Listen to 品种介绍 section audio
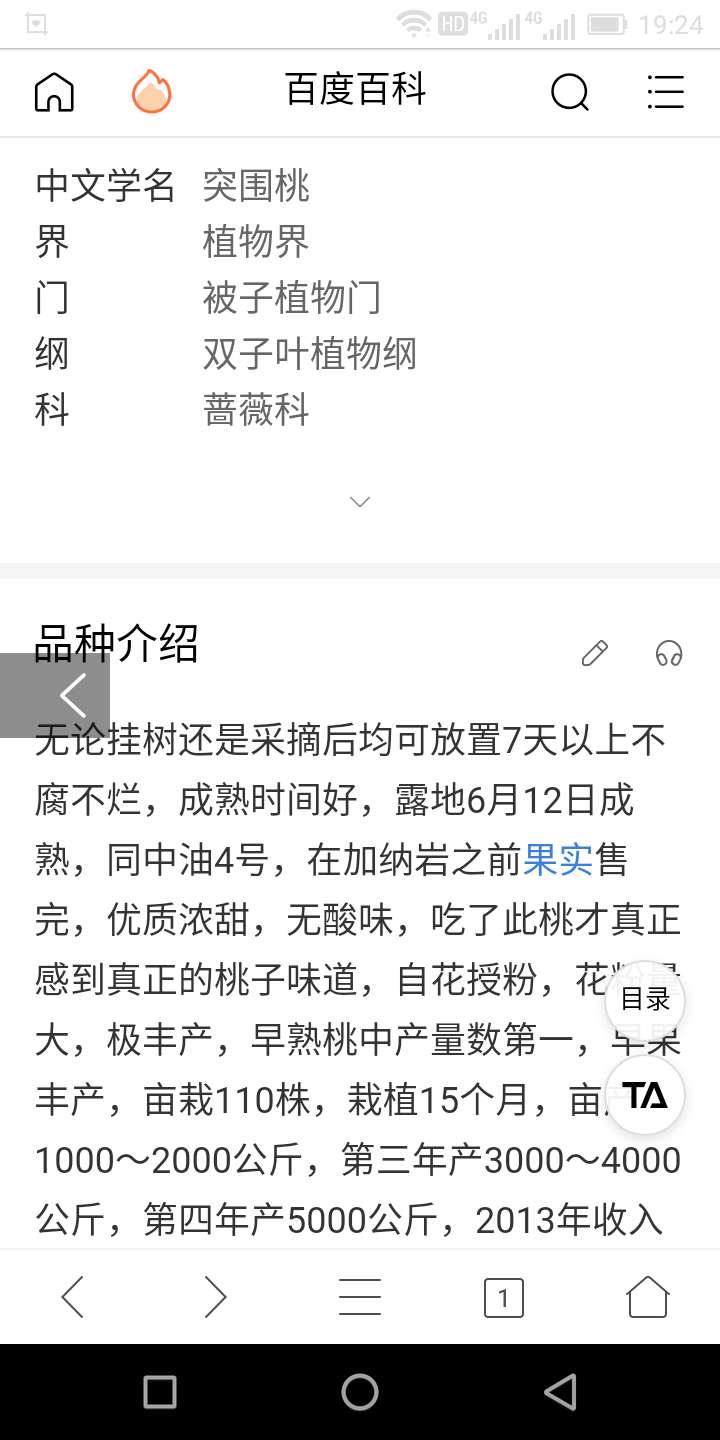Screen dimensions: 720x1440 (x=668, y=653)
